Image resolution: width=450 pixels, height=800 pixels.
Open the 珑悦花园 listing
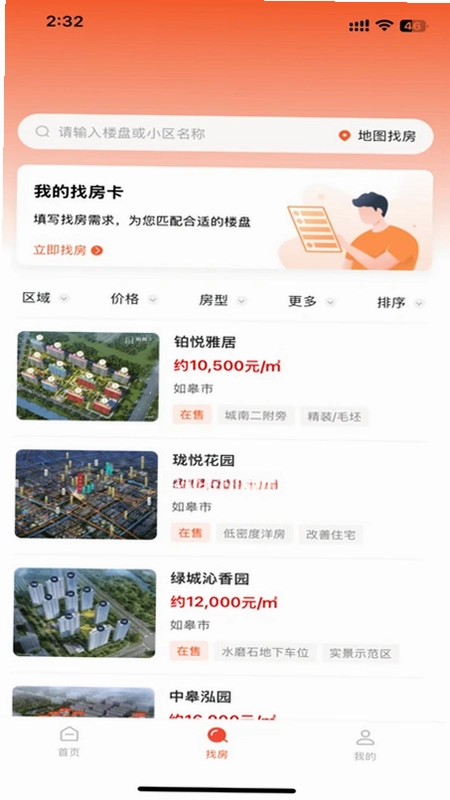pyautogui.click(x=221, y=496)
